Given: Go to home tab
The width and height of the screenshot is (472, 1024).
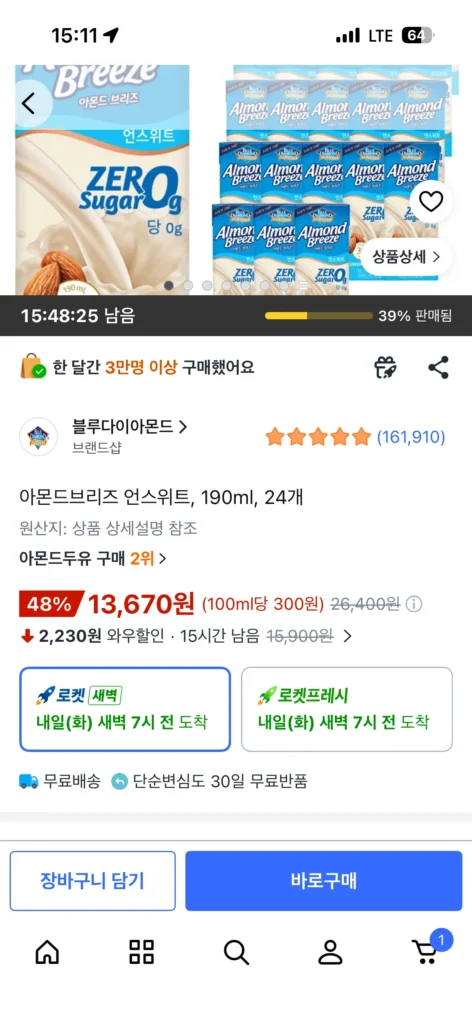Looking at the screenshot, I should click(47, 953).
